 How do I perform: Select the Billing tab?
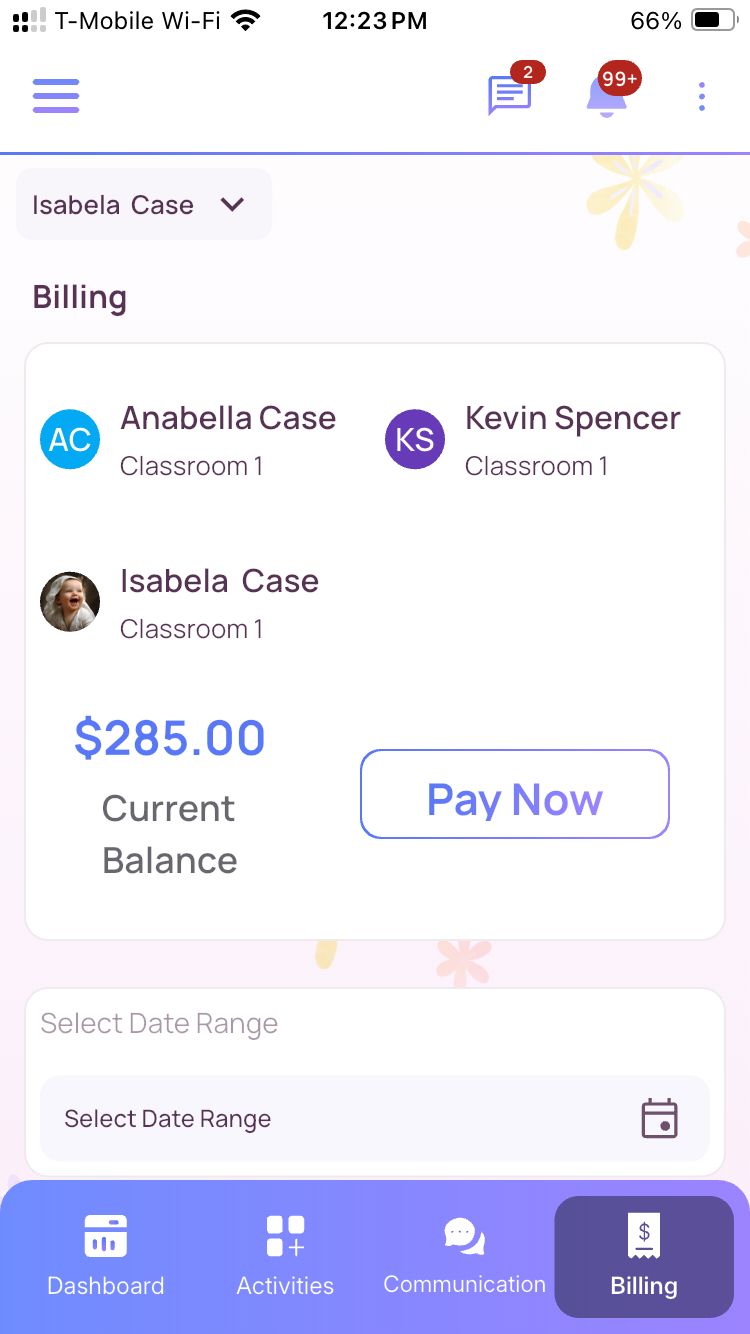point(644,1256)
